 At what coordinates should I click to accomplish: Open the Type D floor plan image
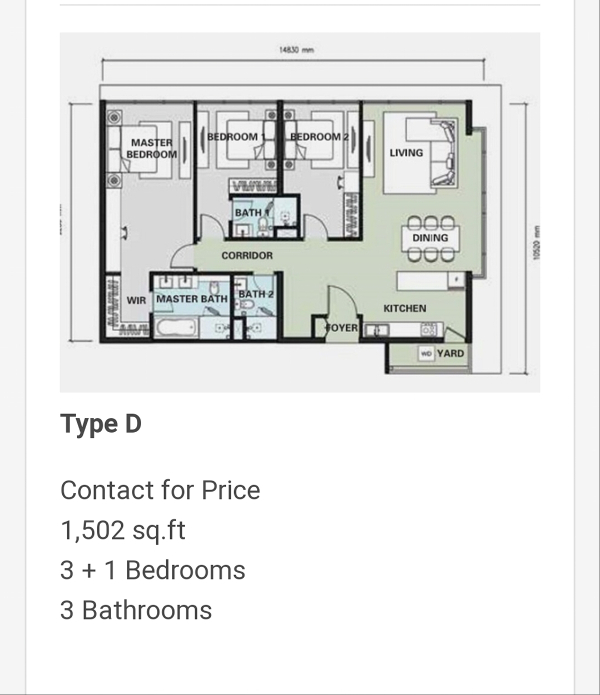[x=300, y=212]
